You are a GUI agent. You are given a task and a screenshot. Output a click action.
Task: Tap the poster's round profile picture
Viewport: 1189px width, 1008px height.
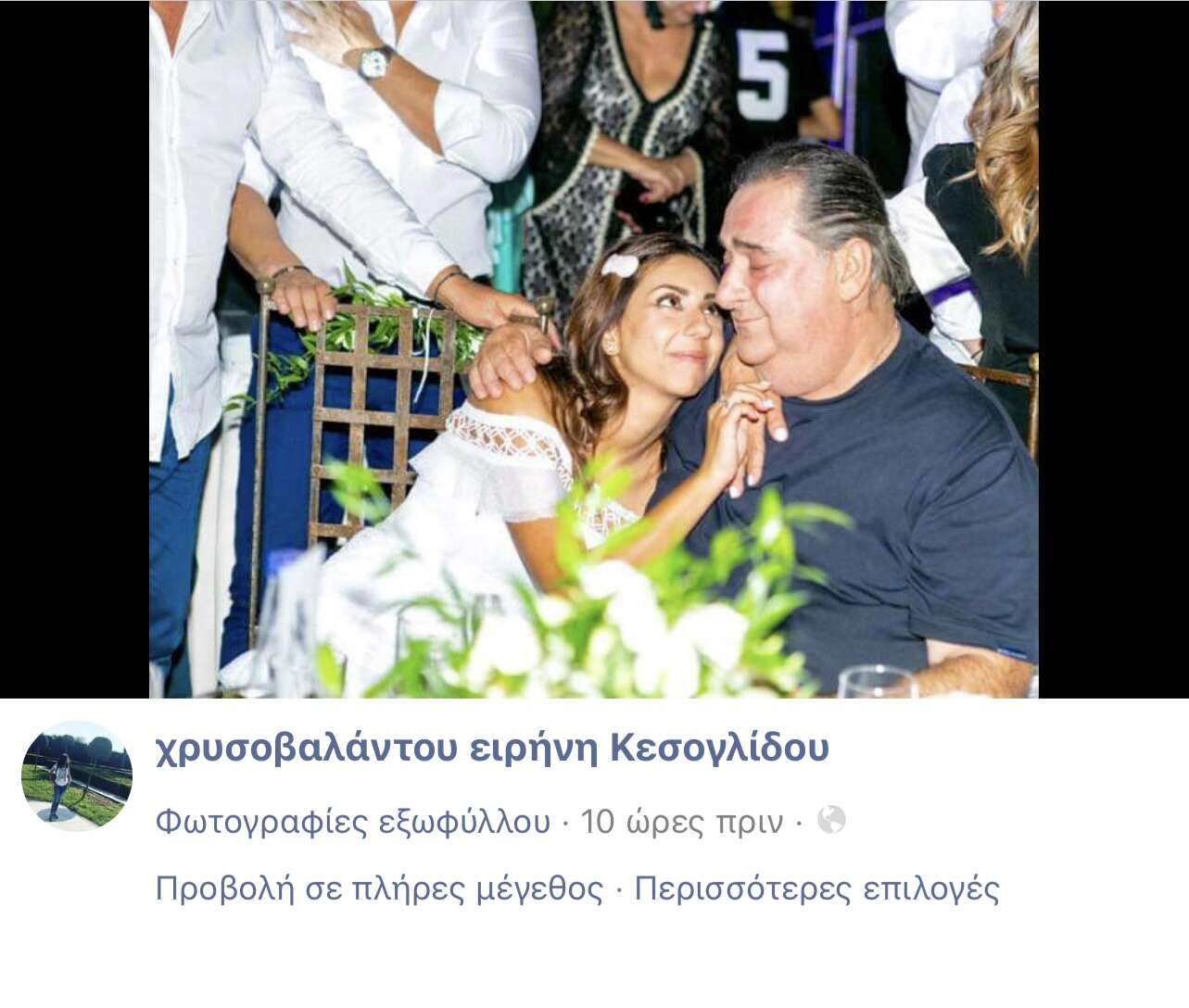pos(77,776)
